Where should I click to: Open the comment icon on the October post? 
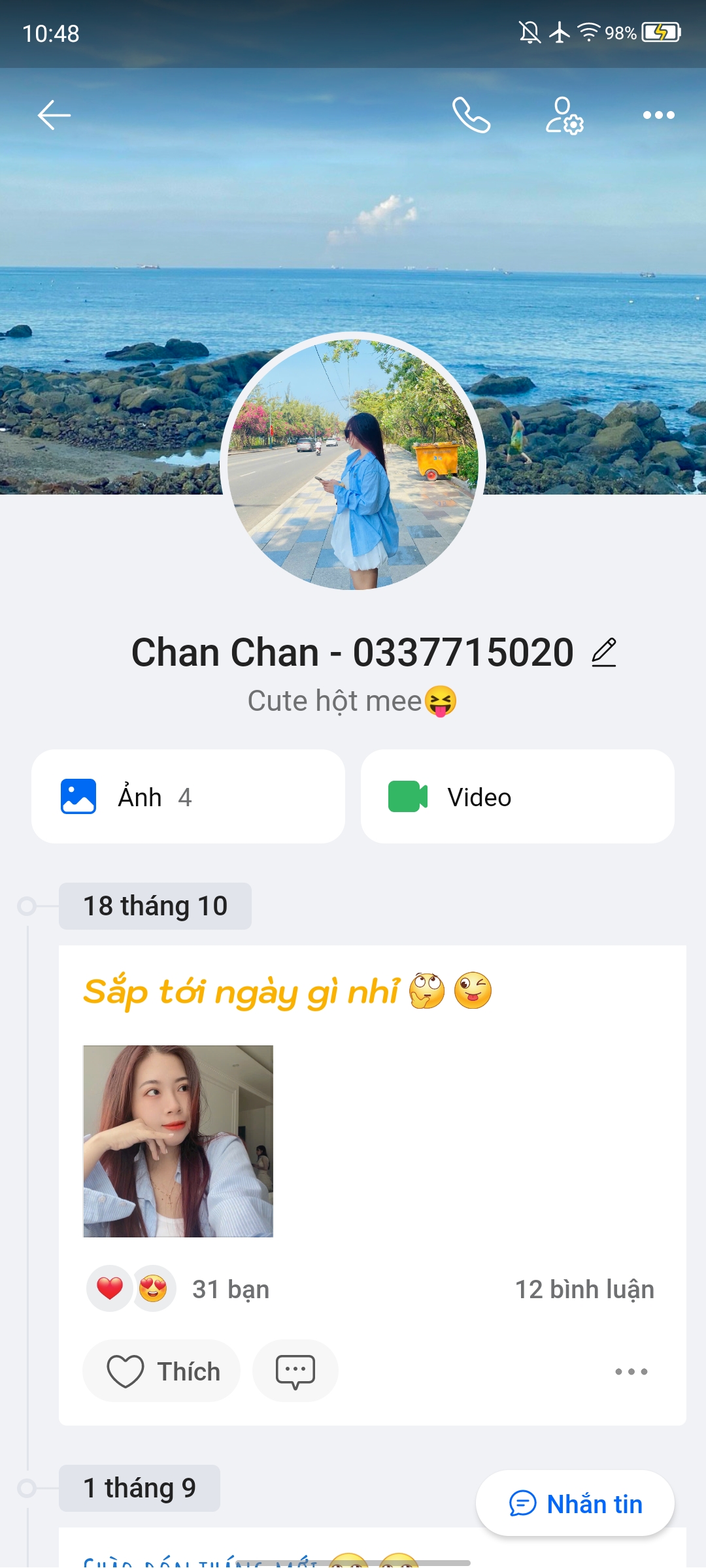pos(295,1371)
